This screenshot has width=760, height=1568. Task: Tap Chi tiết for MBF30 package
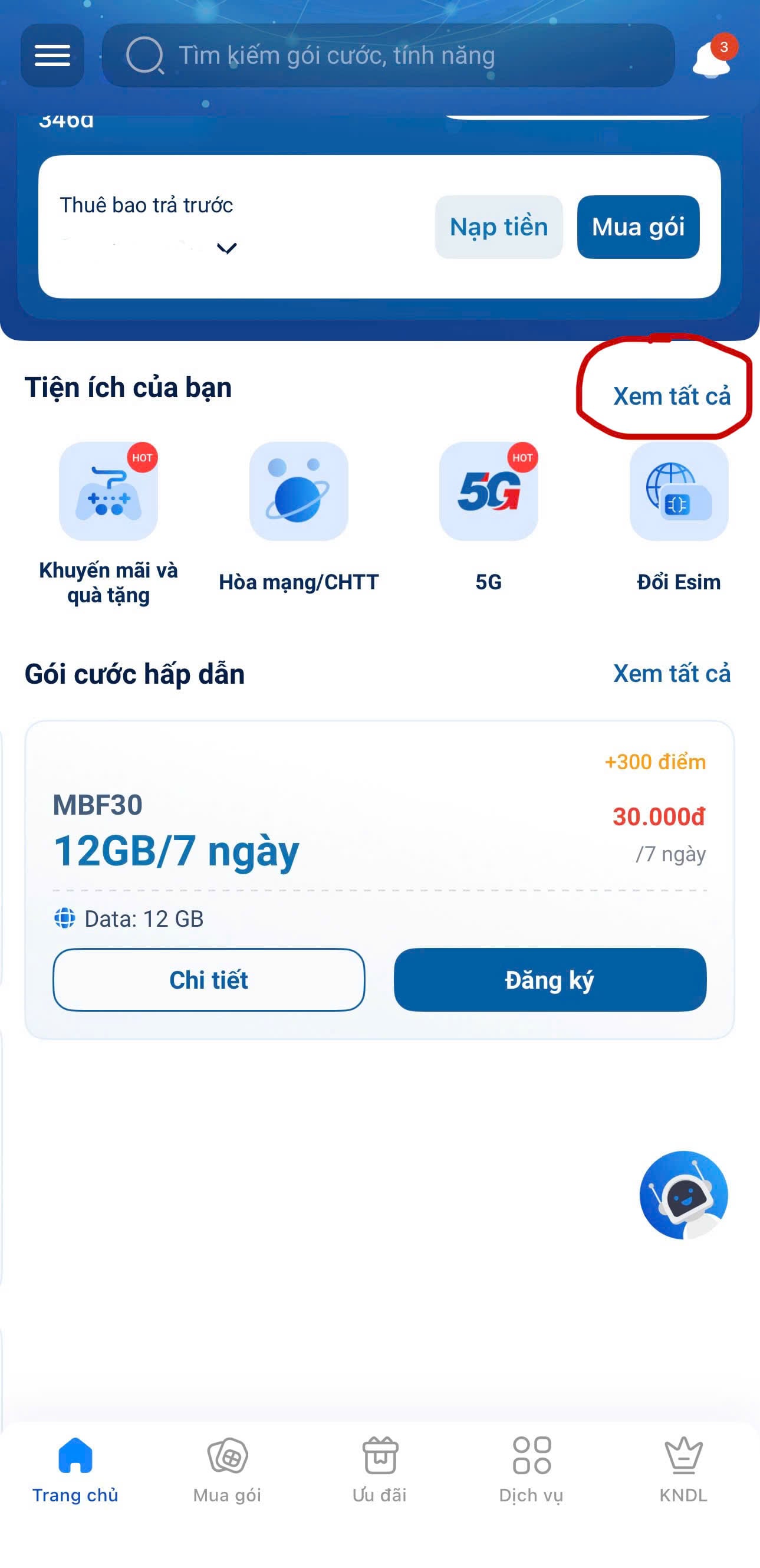(209, 979)
